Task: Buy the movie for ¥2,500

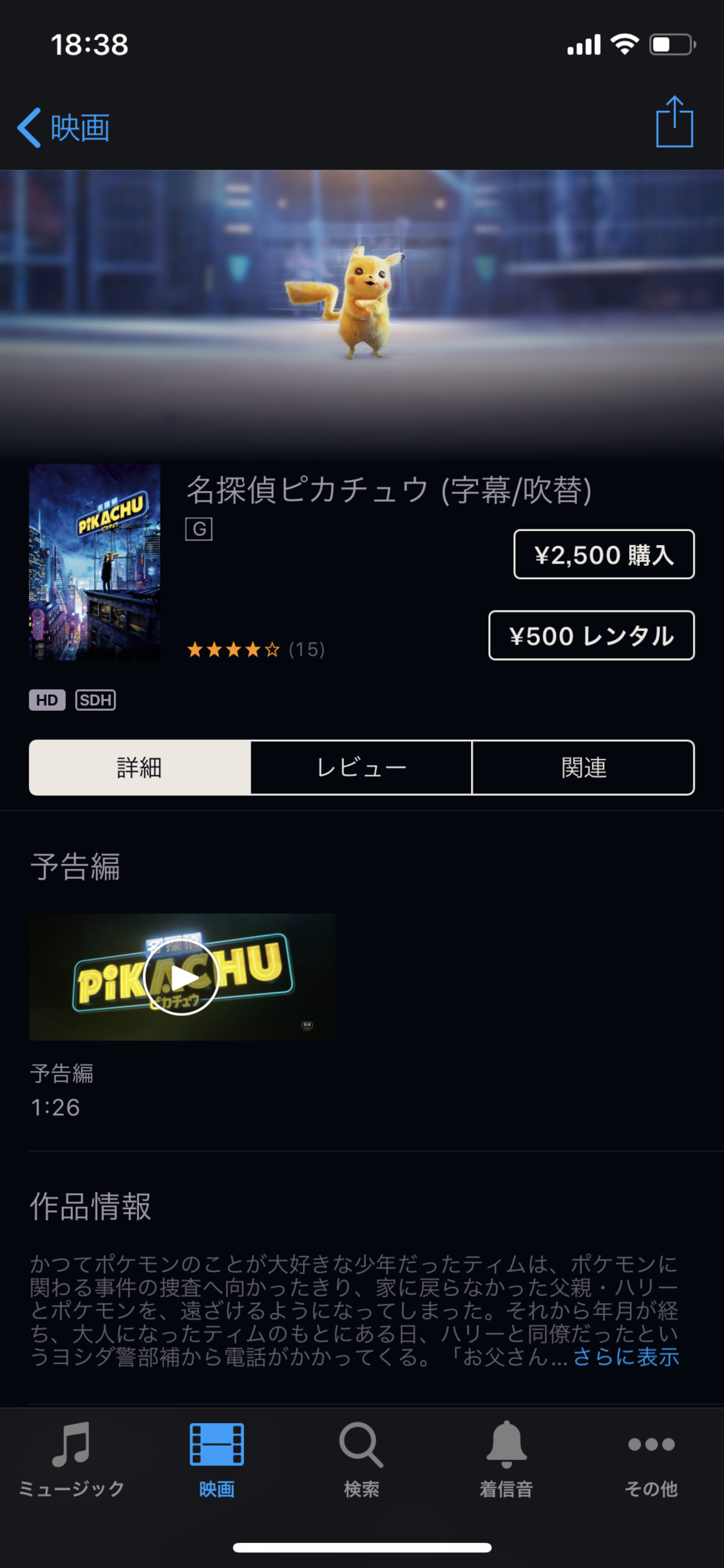Action: (604, 554)
